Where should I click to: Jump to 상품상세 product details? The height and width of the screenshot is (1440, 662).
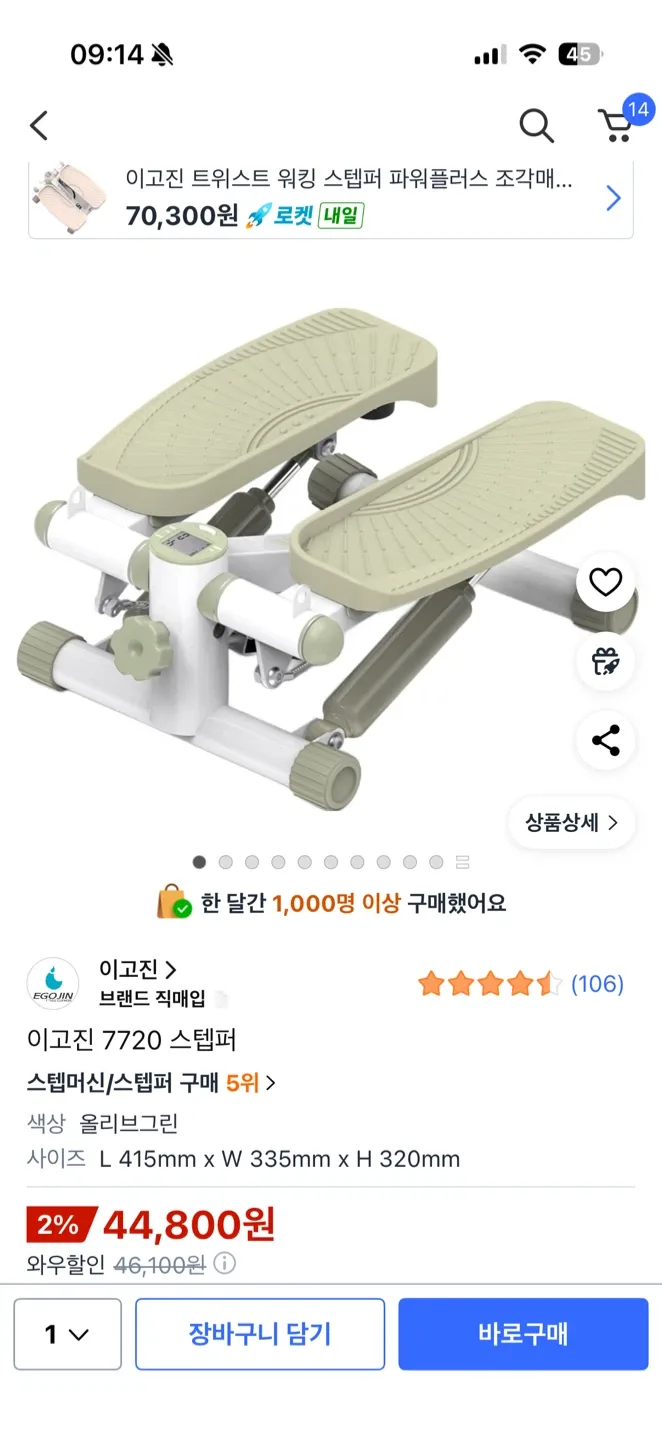click(x=571, y=823)
